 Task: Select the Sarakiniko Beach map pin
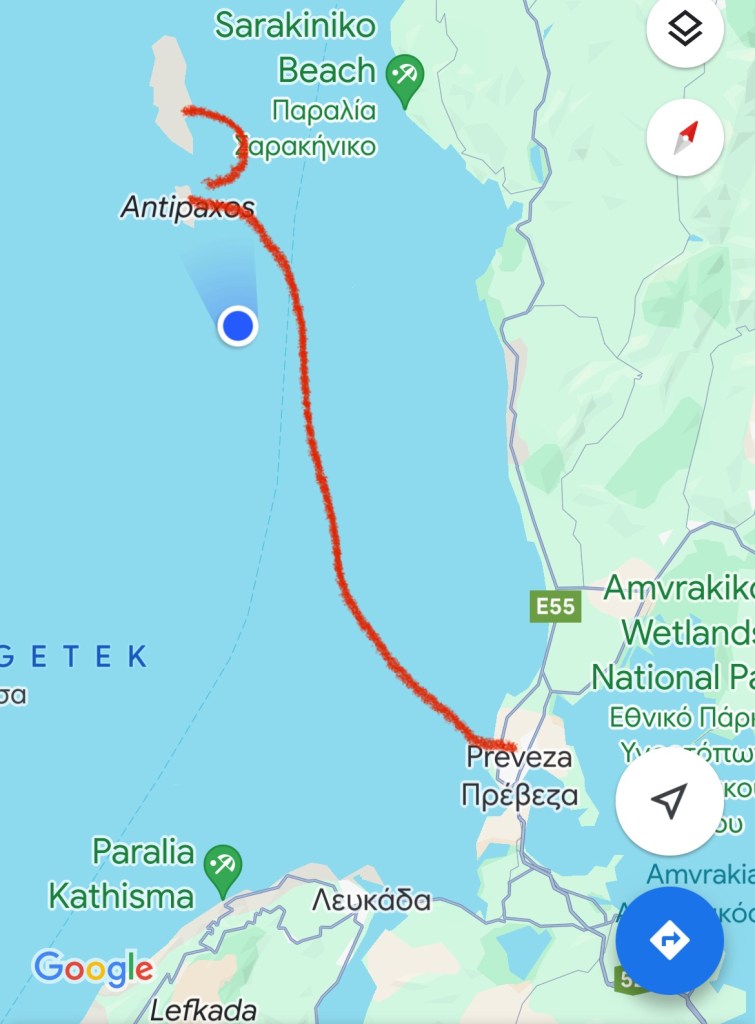pos(405,78)
